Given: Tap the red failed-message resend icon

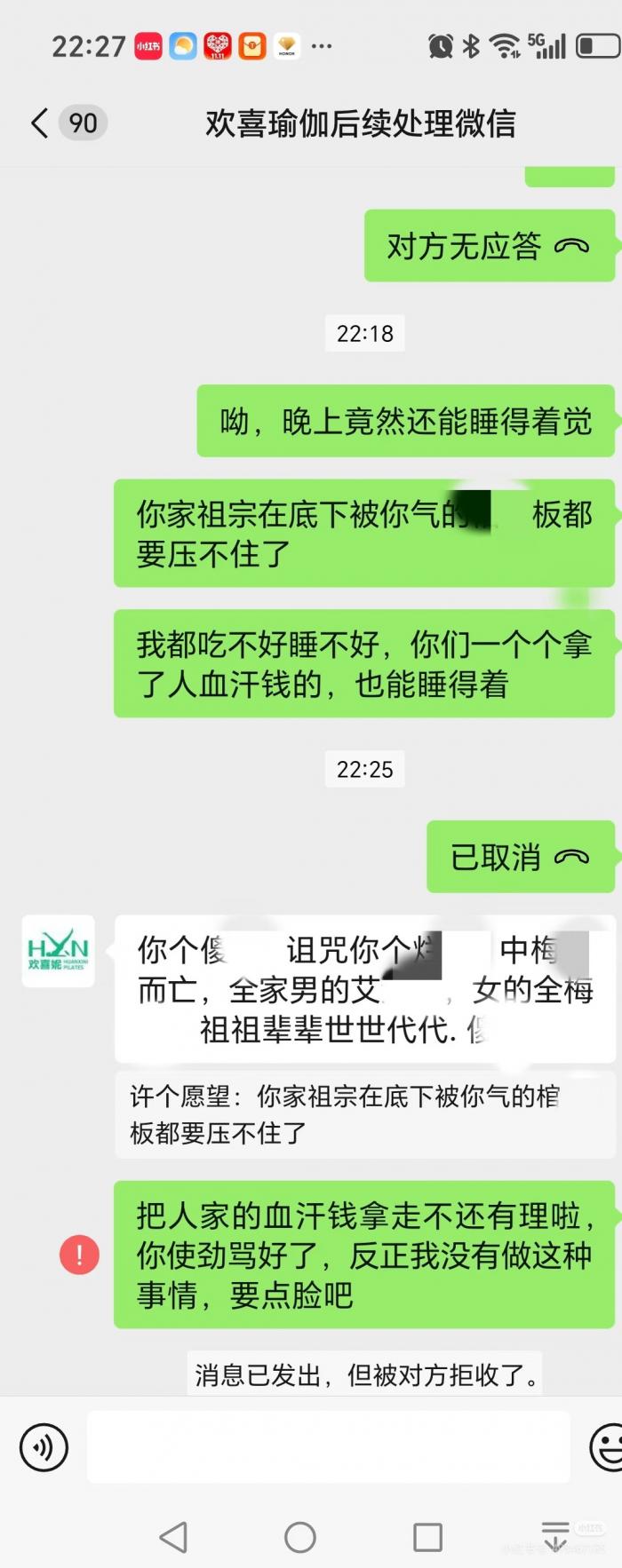Looking at the screenshot, I should click(79, 1255).
